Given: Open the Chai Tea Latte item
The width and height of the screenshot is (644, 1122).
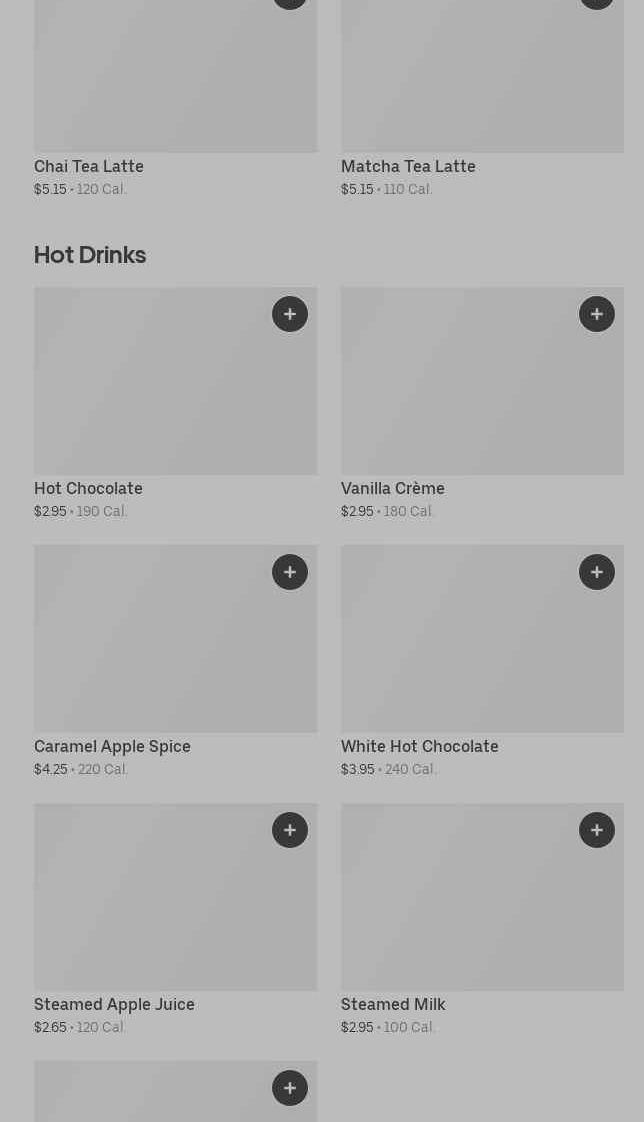Looking at the screenshot, I should click(175, 99).
